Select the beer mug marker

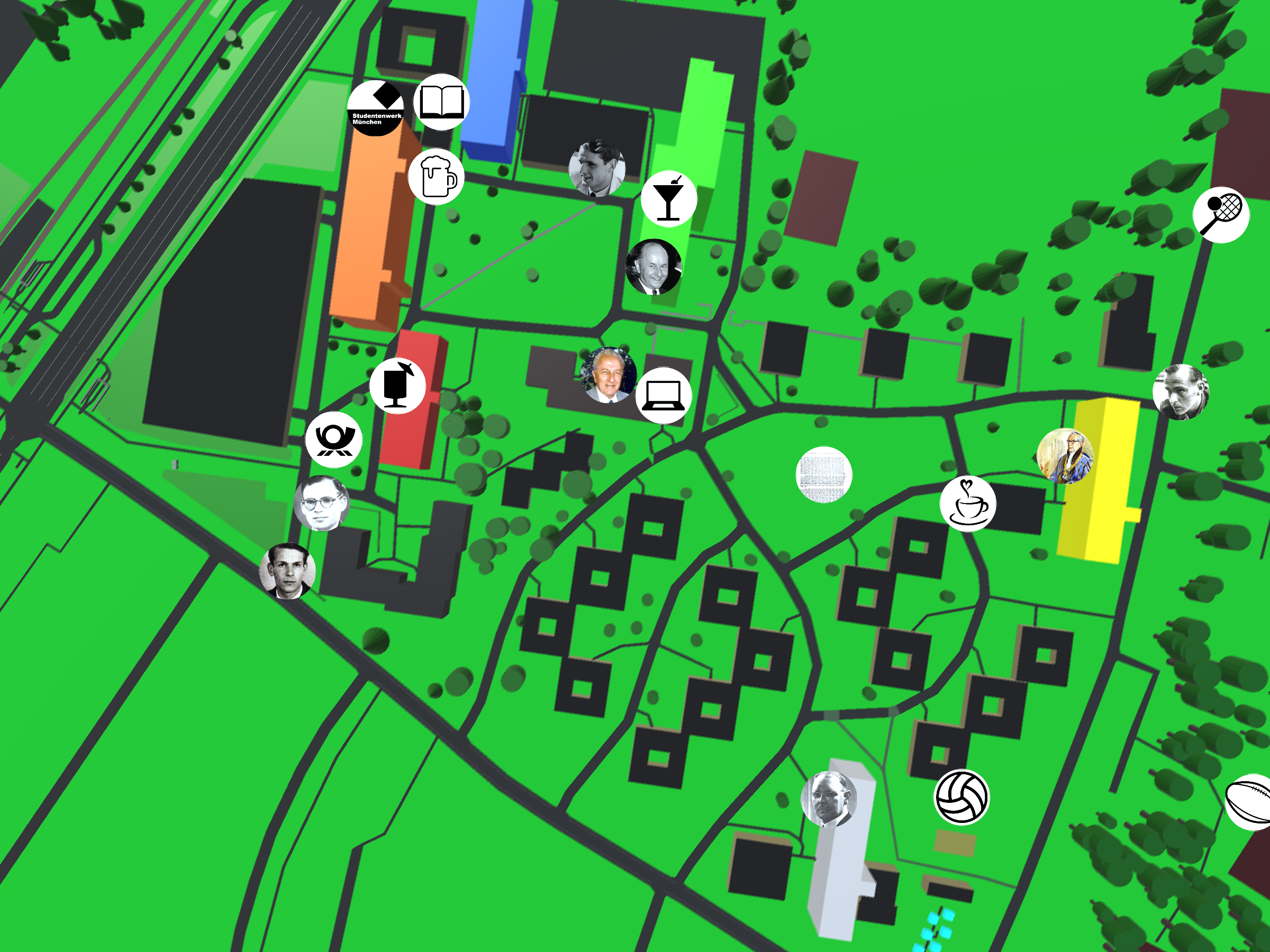437,177
